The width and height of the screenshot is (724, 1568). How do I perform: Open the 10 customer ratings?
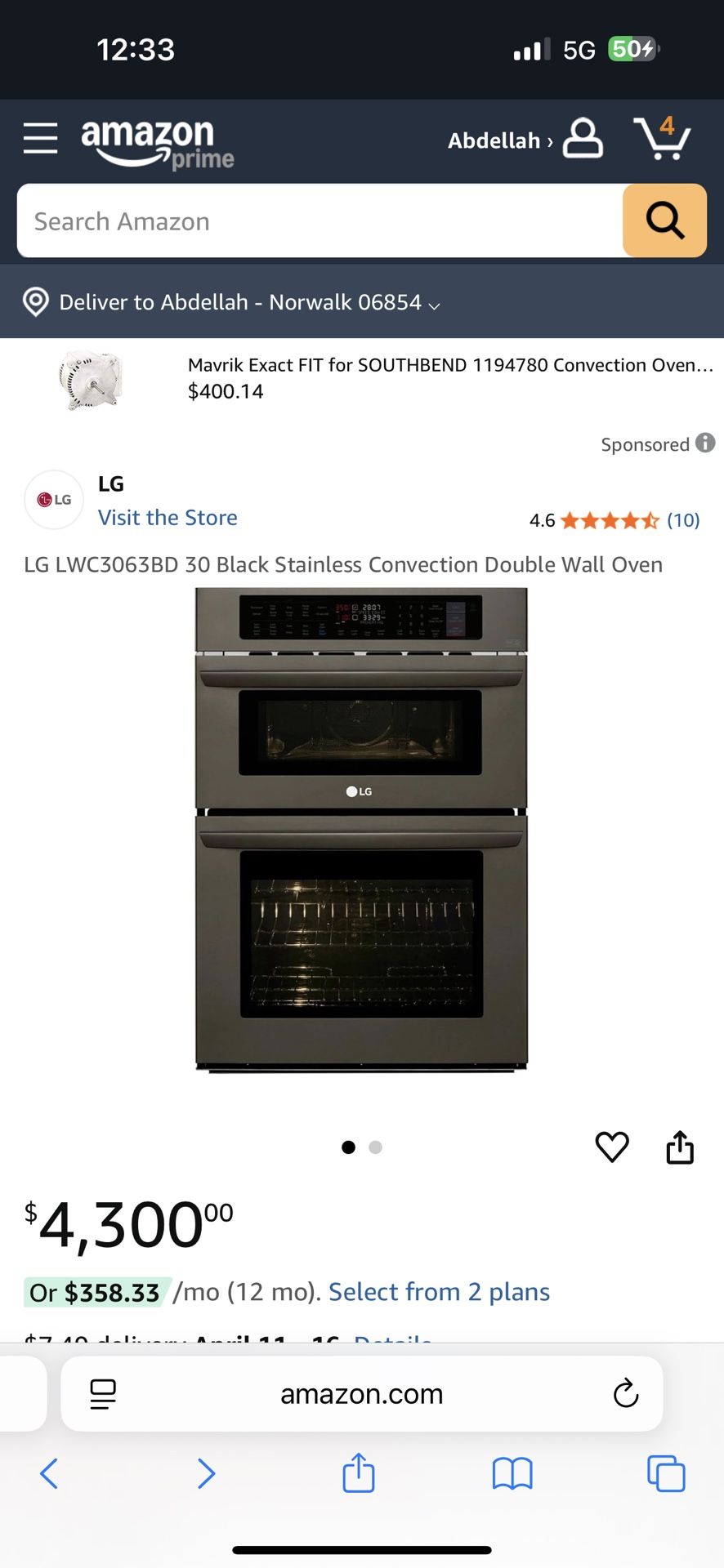tap(683, 520)
